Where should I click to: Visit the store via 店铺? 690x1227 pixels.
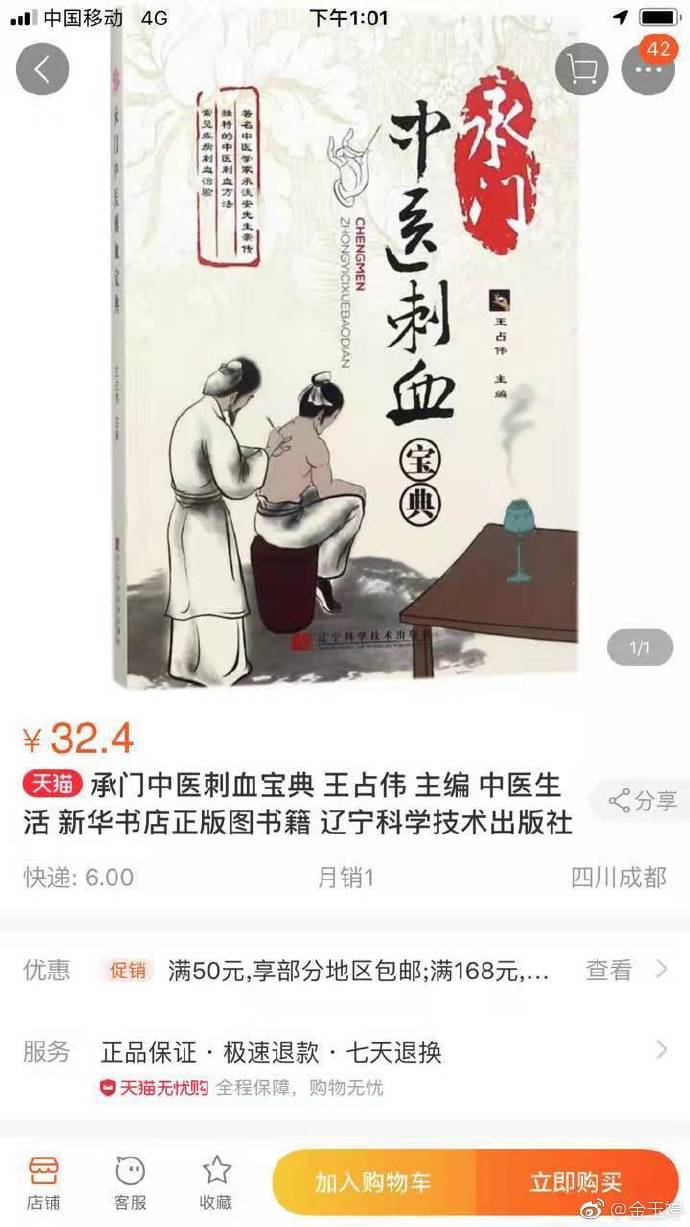click(43, 1183)
